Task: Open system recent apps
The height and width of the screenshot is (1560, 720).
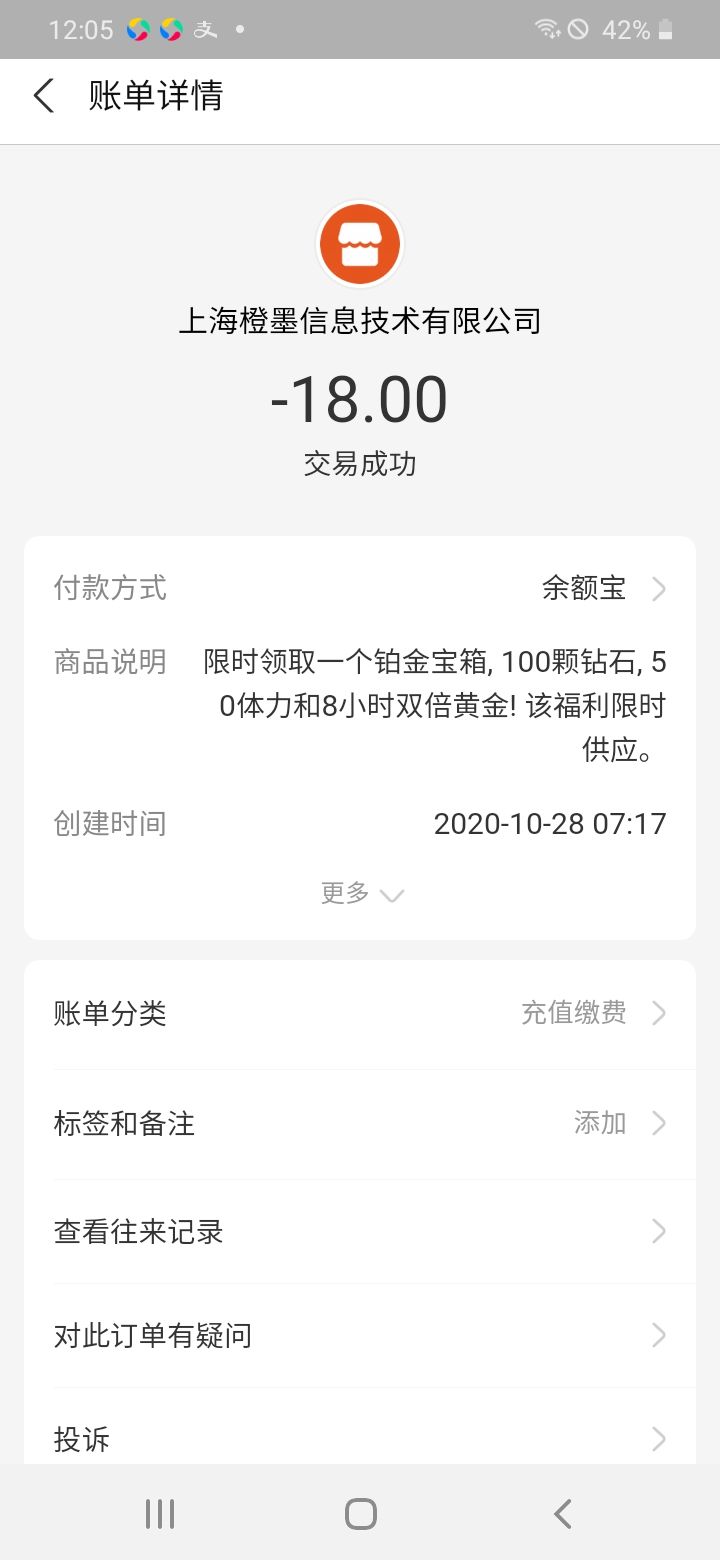Action: [160, 1514]
